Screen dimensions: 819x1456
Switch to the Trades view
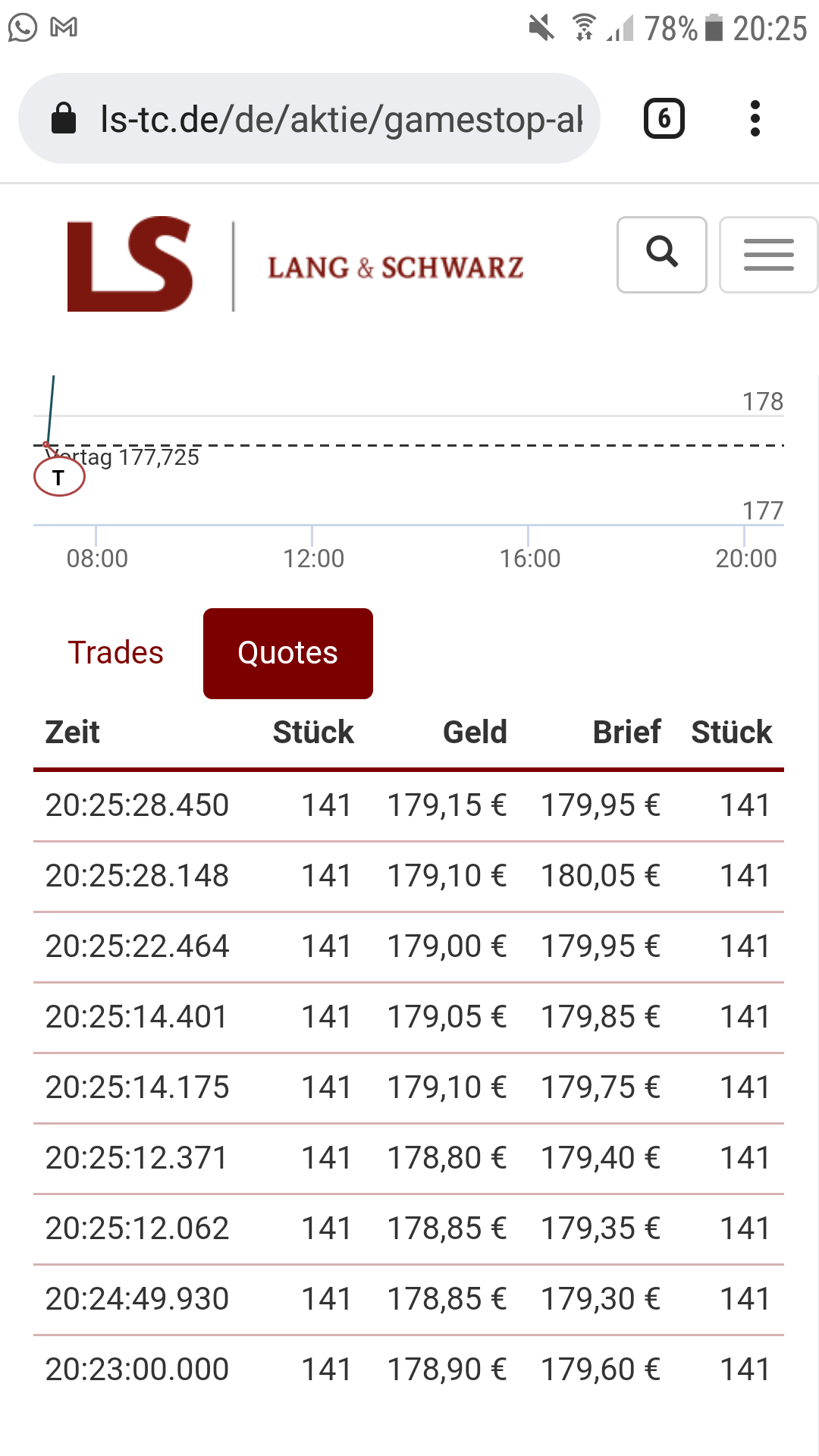pyautogui.click(x=116, y=652)
